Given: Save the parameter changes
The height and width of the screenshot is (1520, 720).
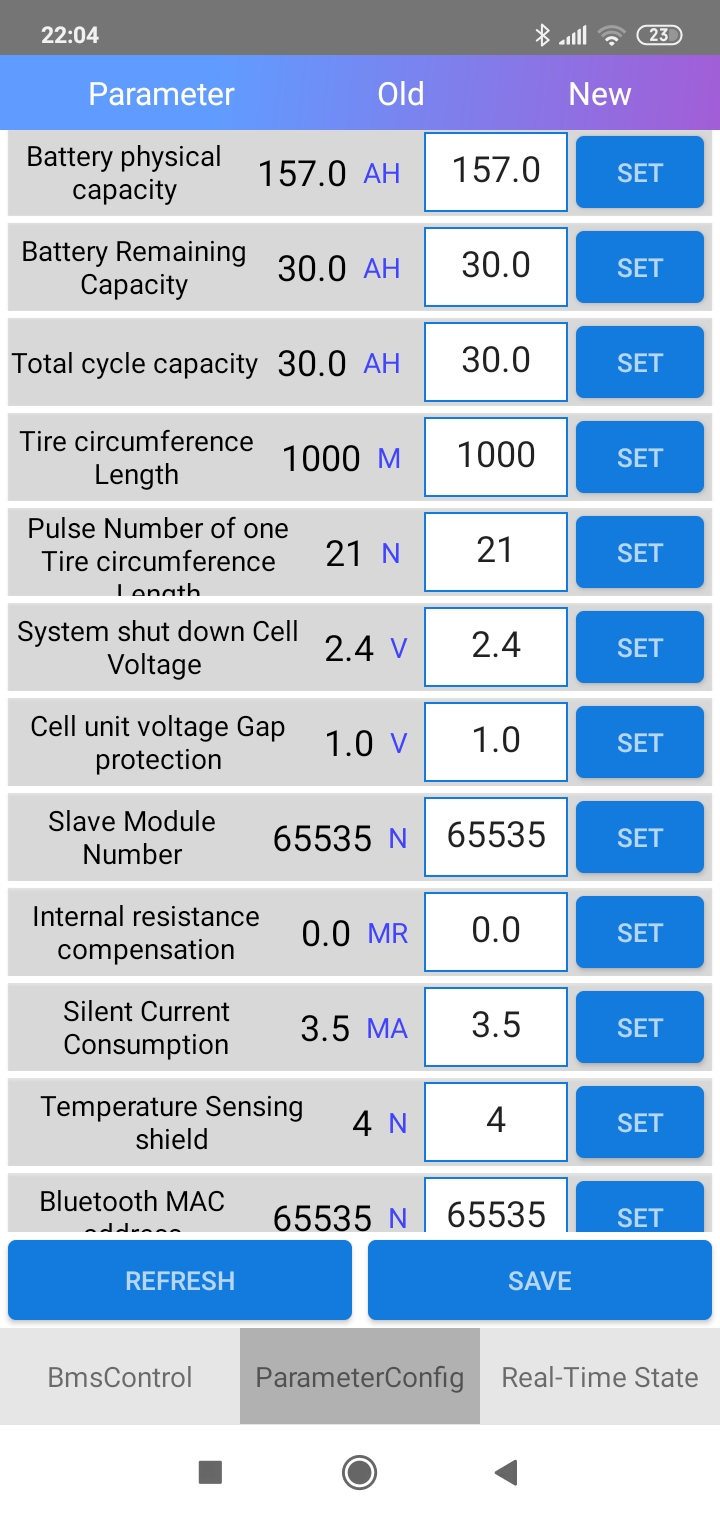Looking at the screenshot, I should [x=540, y=1280].
